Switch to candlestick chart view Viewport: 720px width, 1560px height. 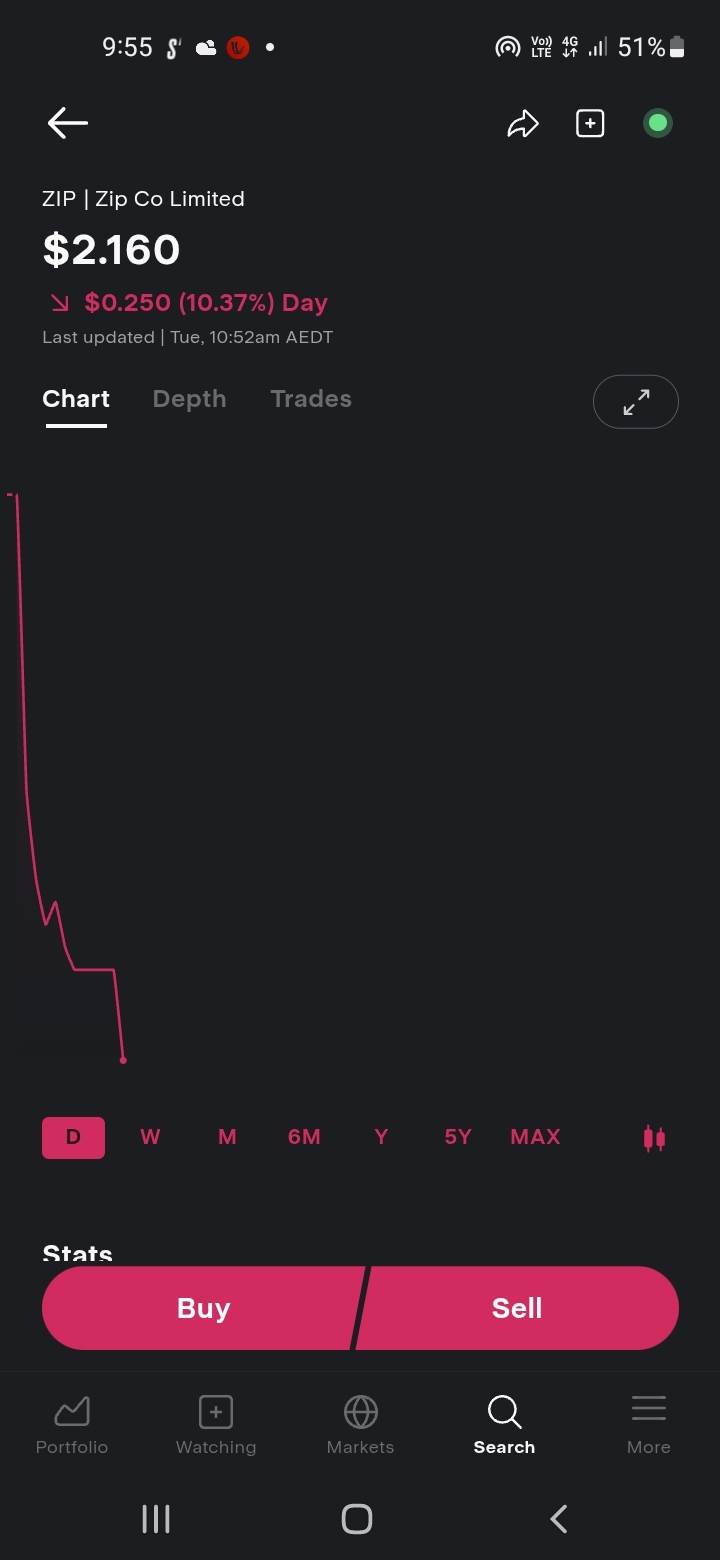click(x=654, y=1138)
